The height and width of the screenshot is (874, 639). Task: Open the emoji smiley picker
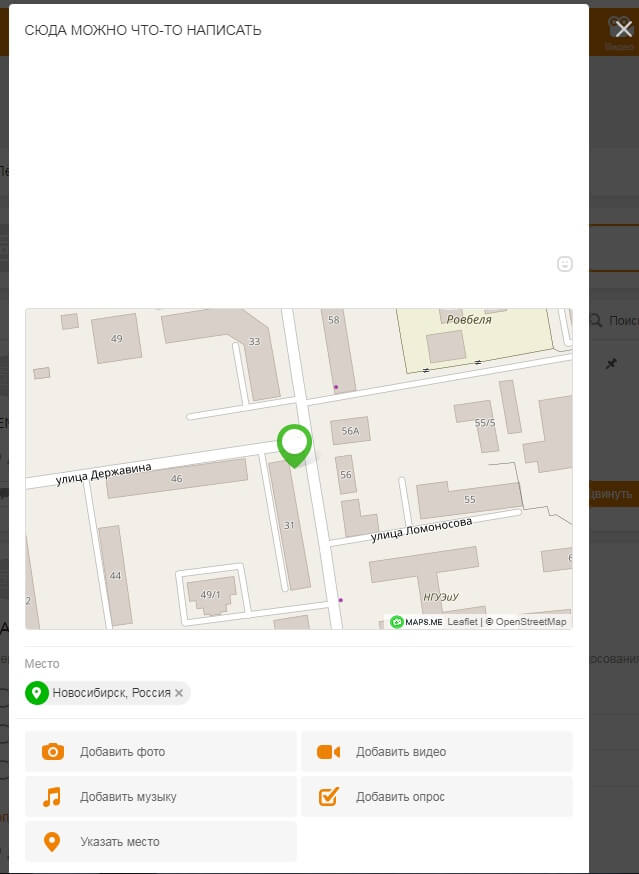565,264
